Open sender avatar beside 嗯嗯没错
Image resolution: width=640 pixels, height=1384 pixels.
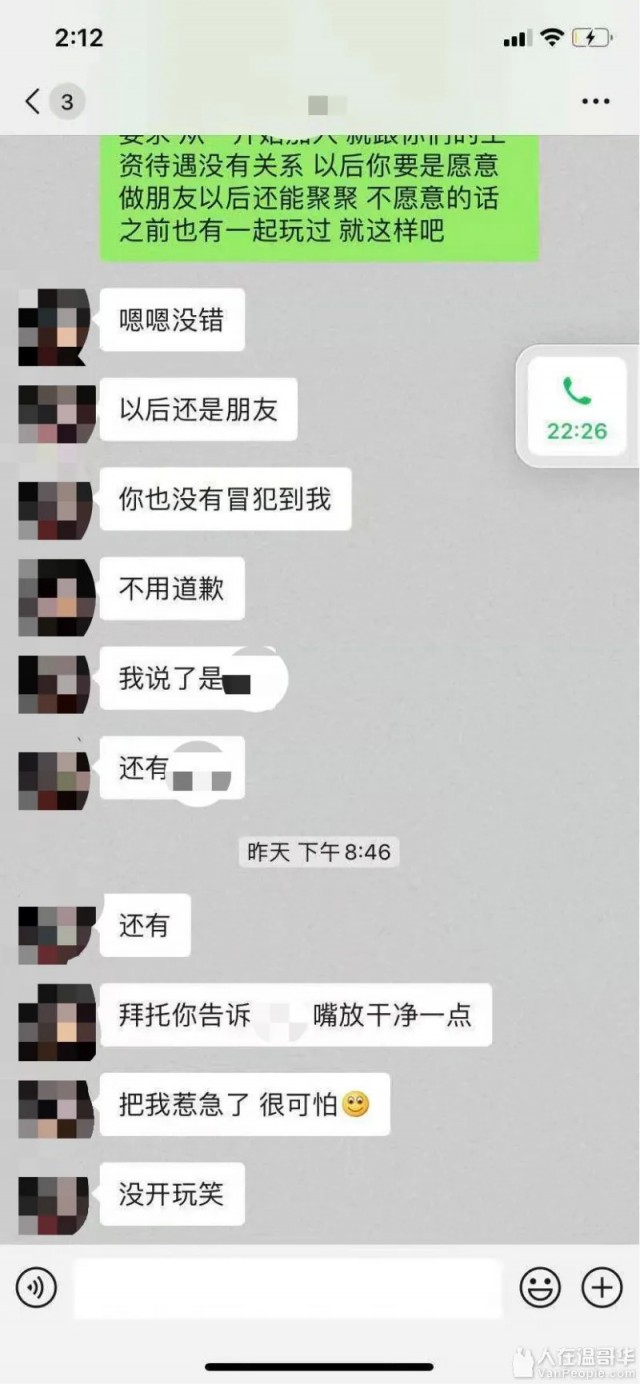(55, 325)
